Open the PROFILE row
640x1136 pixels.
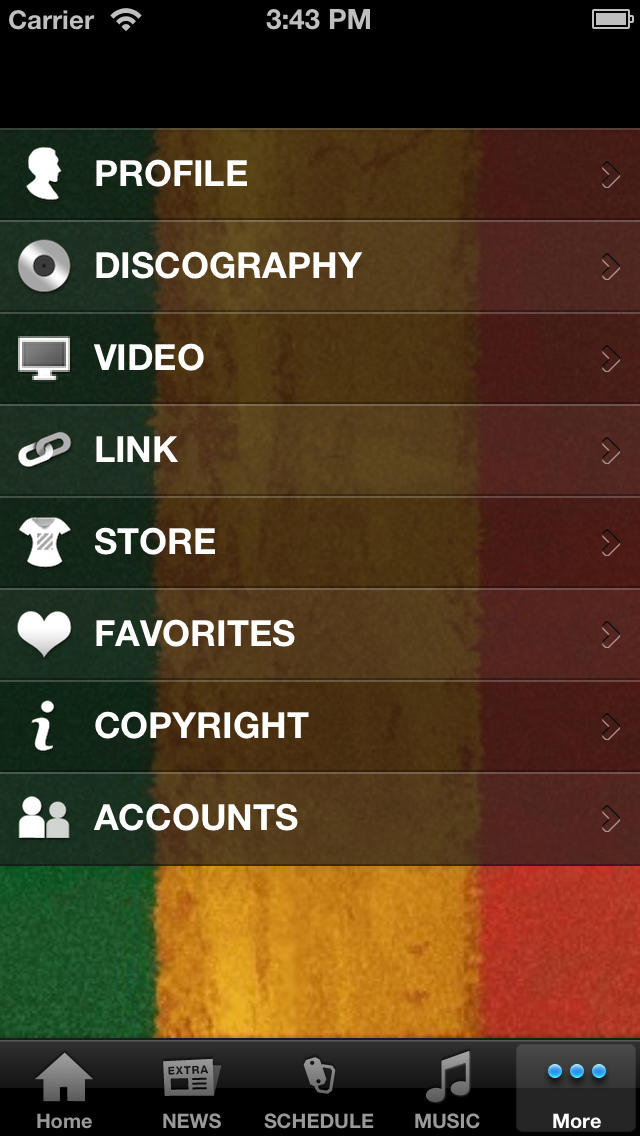tap(320, 174)
